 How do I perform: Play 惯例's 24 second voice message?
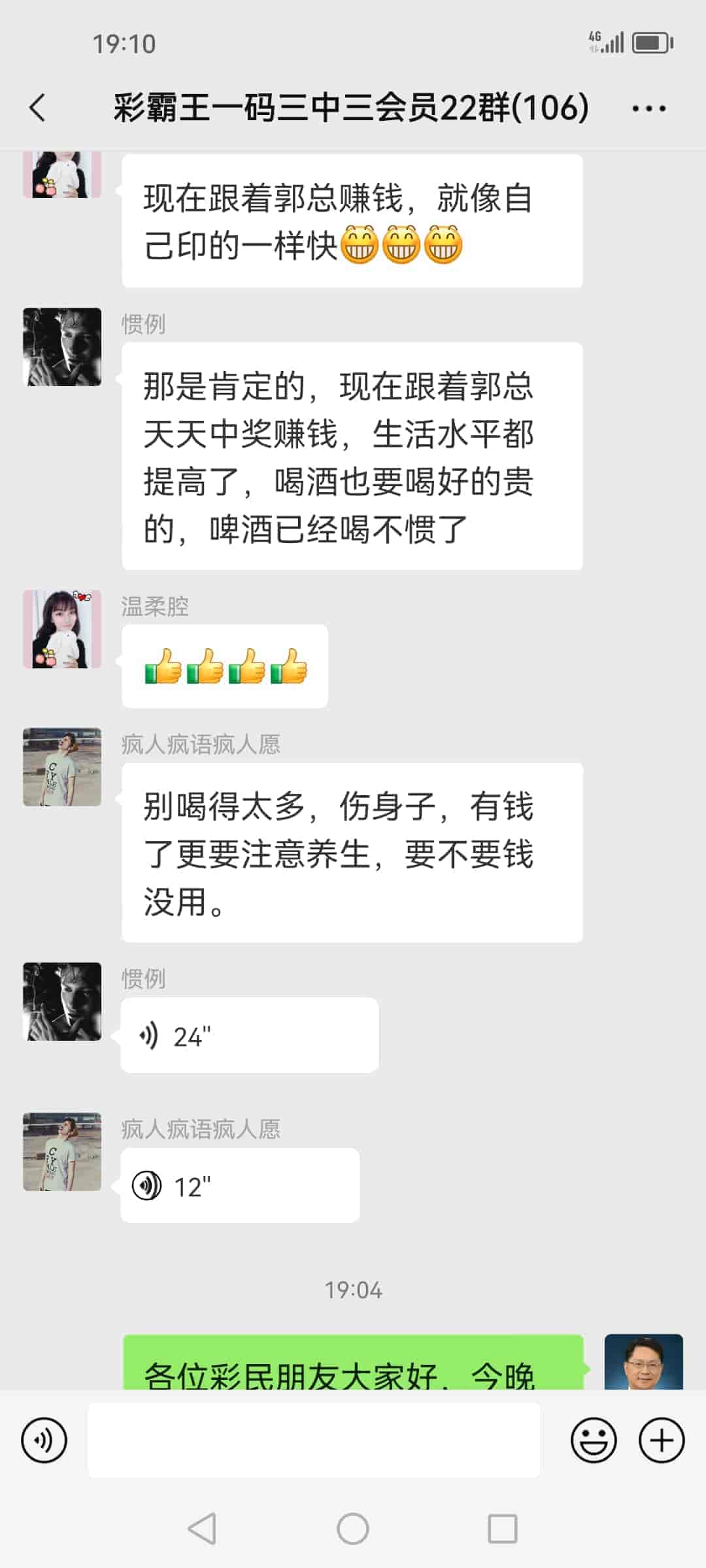coord(248,1034)
